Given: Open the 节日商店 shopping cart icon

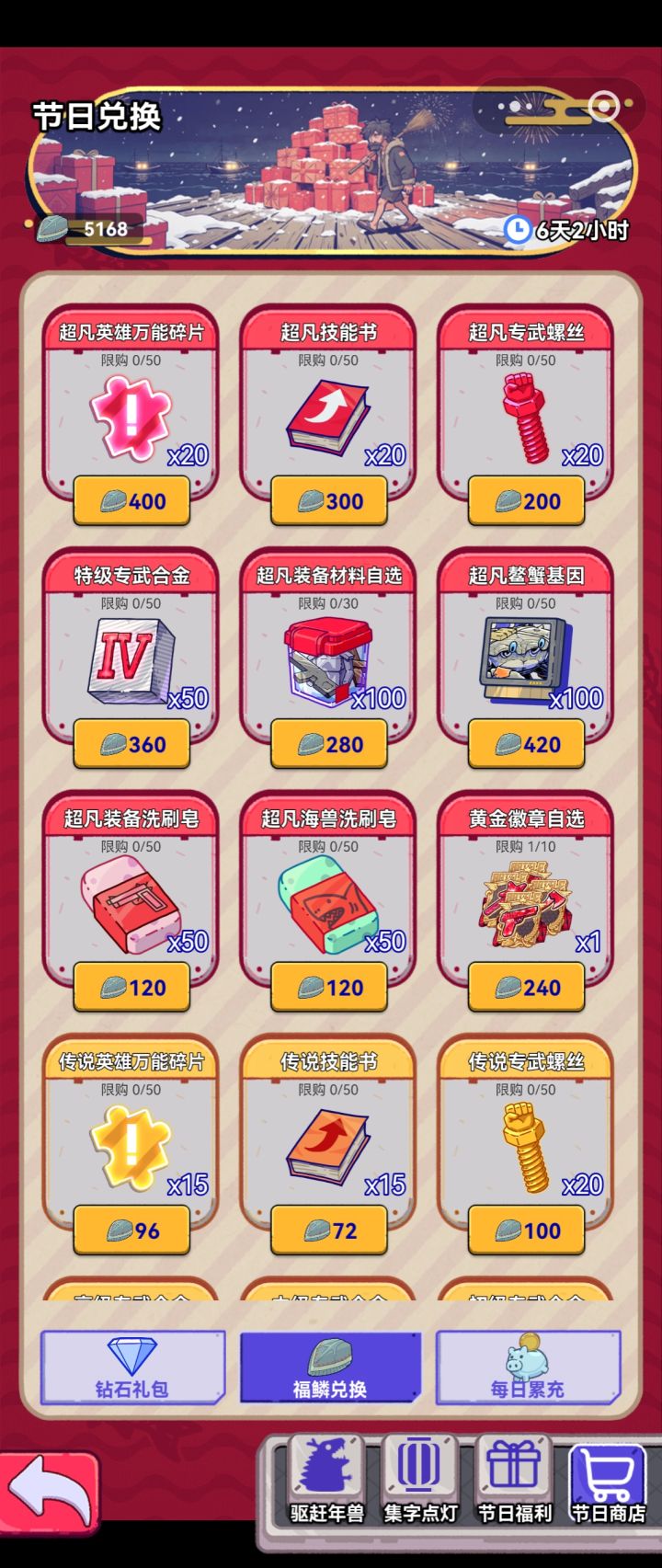Looking at the screenshot, I should pyautogui.click(x=609, y=1471).
